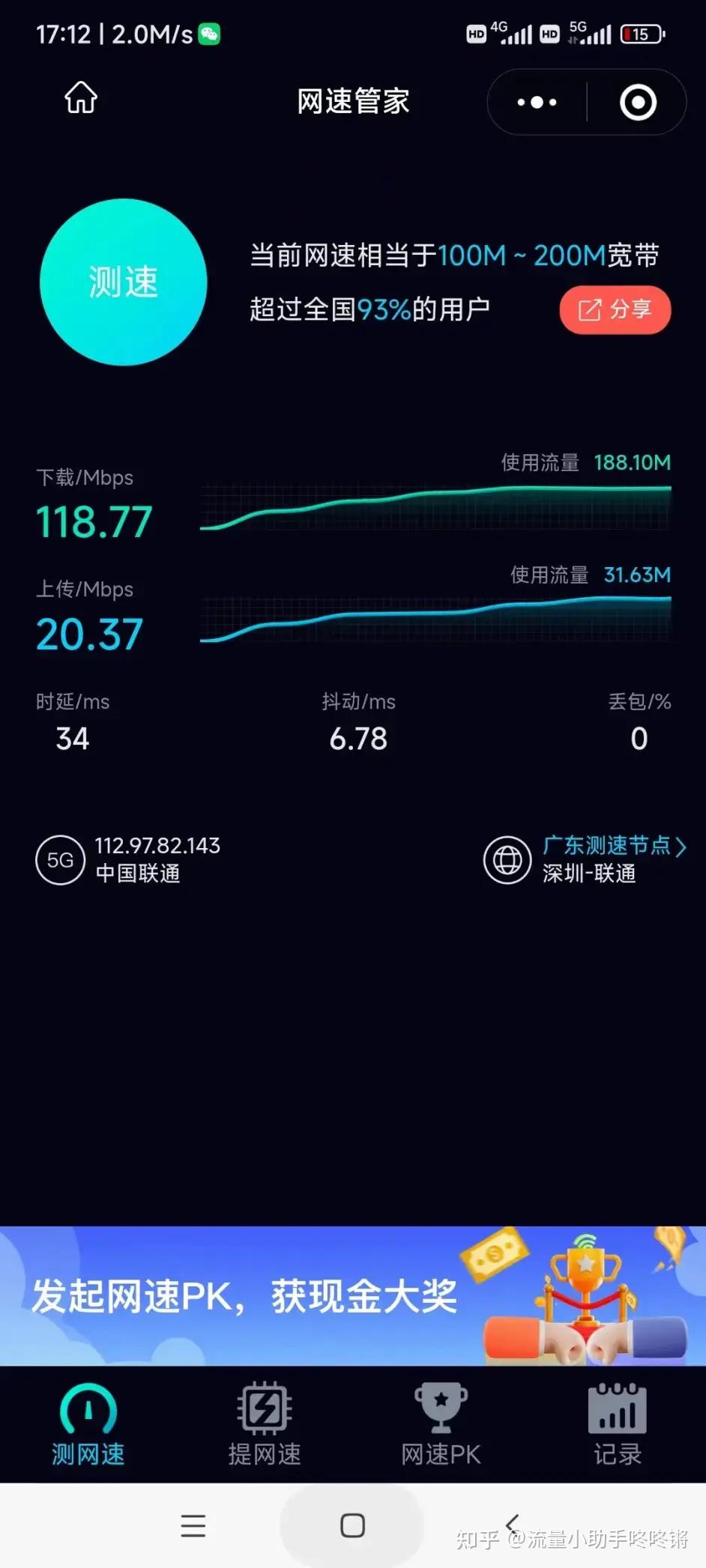Open 广东测速节点 server selection chevron
Viewport: 706px width, 1568px height.
(682, 847)
